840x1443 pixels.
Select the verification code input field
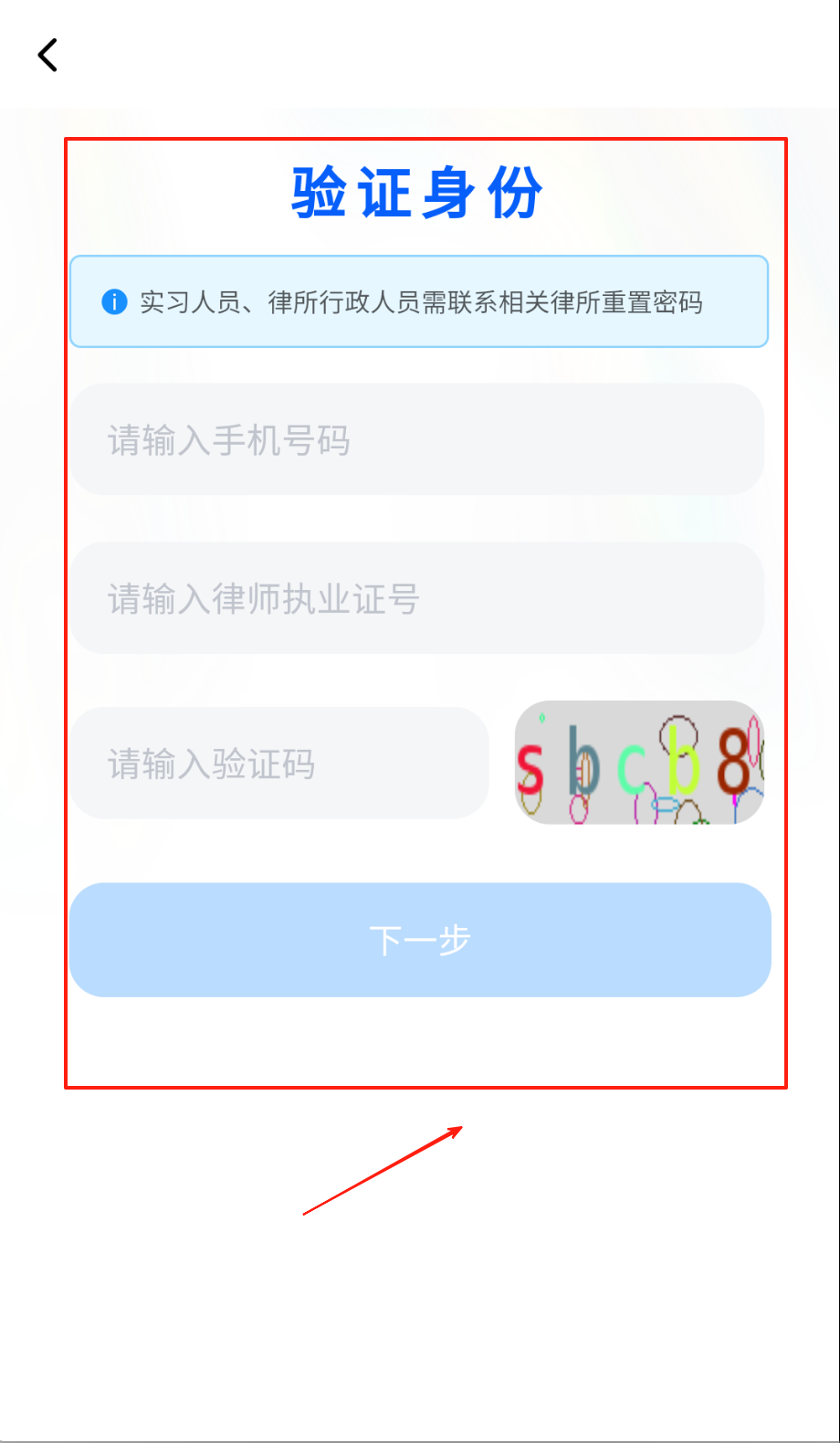pos(280,763)
